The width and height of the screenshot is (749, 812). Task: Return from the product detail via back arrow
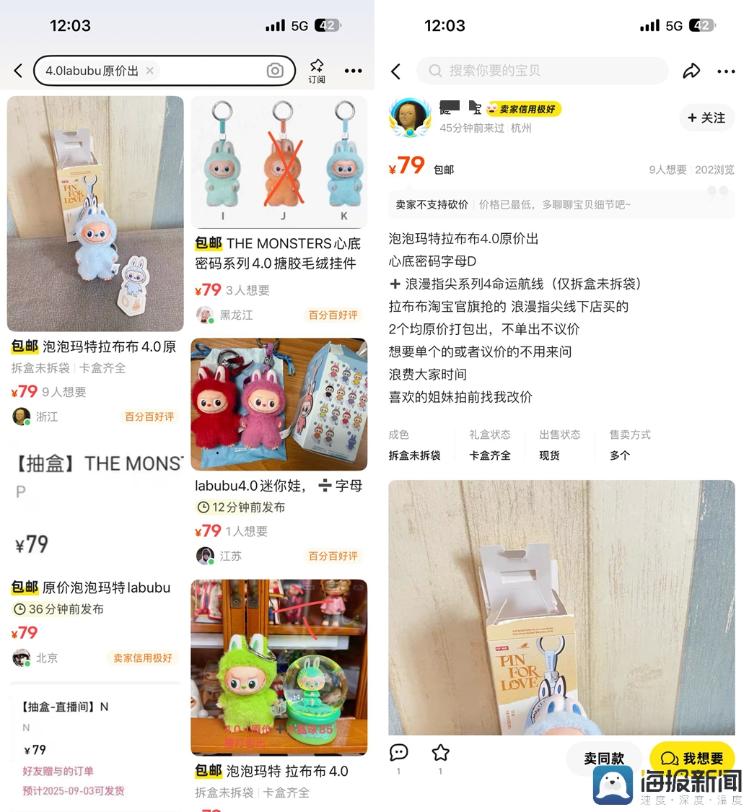[x=396, y=71]
